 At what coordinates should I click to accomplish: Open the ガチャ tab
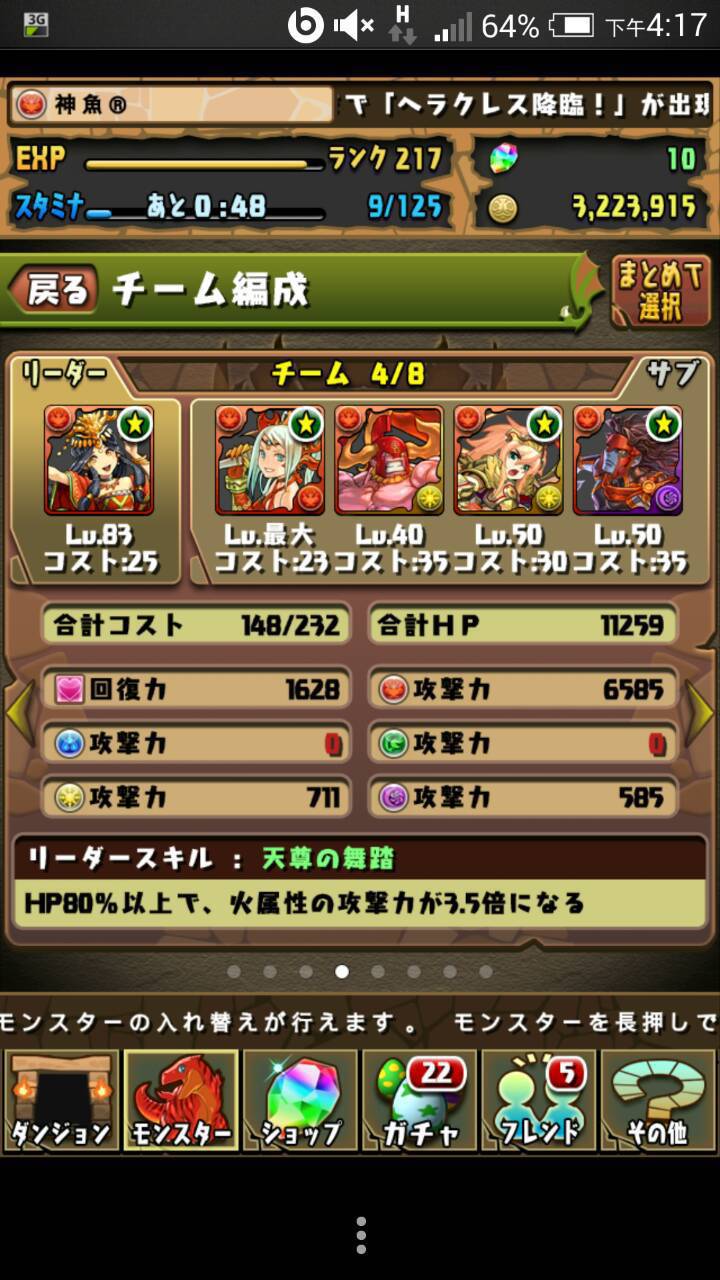(419, 1100)
